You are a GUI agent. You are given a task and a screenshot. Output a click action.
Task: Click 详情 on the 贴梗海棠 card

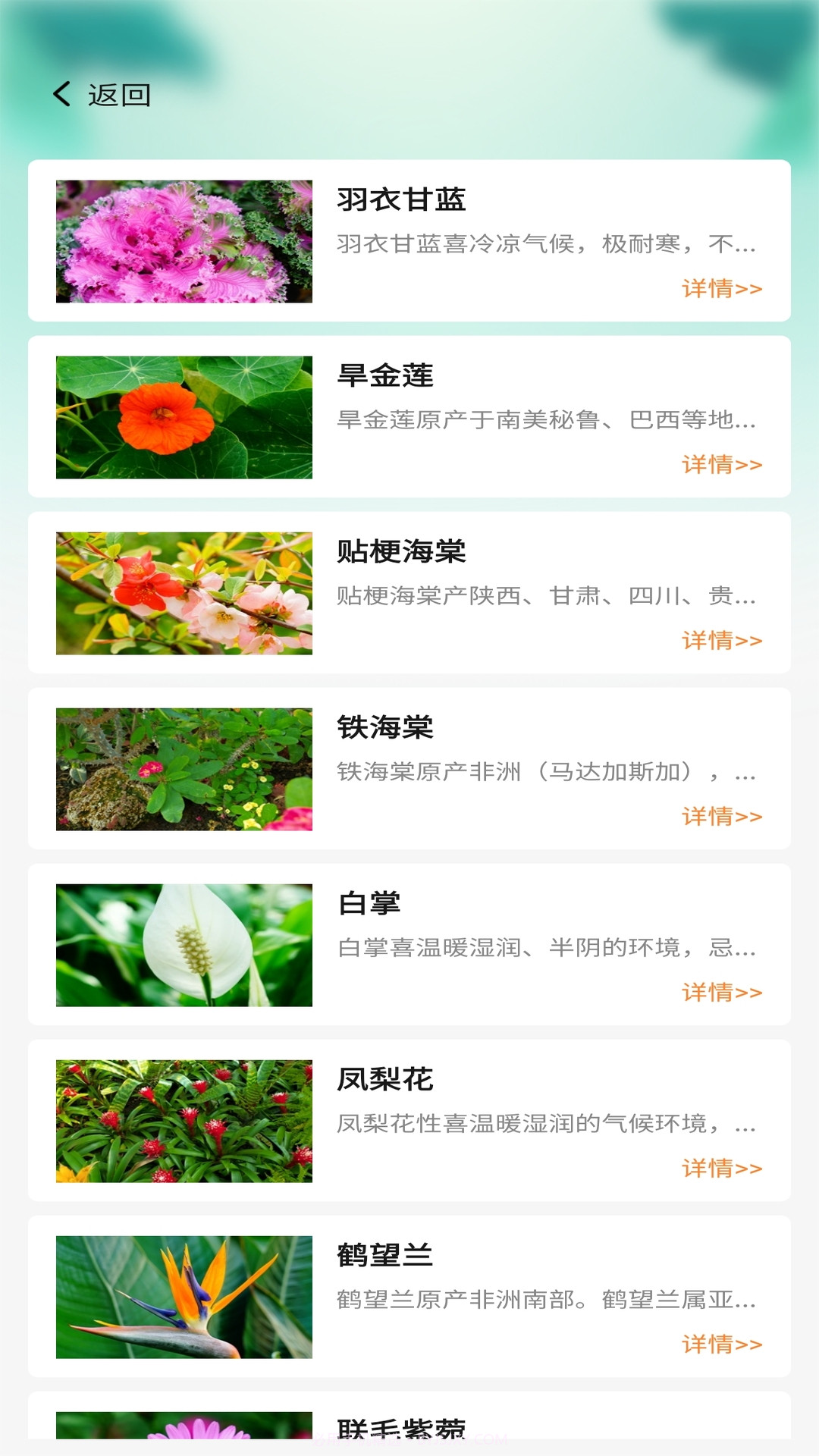(720, 642)
